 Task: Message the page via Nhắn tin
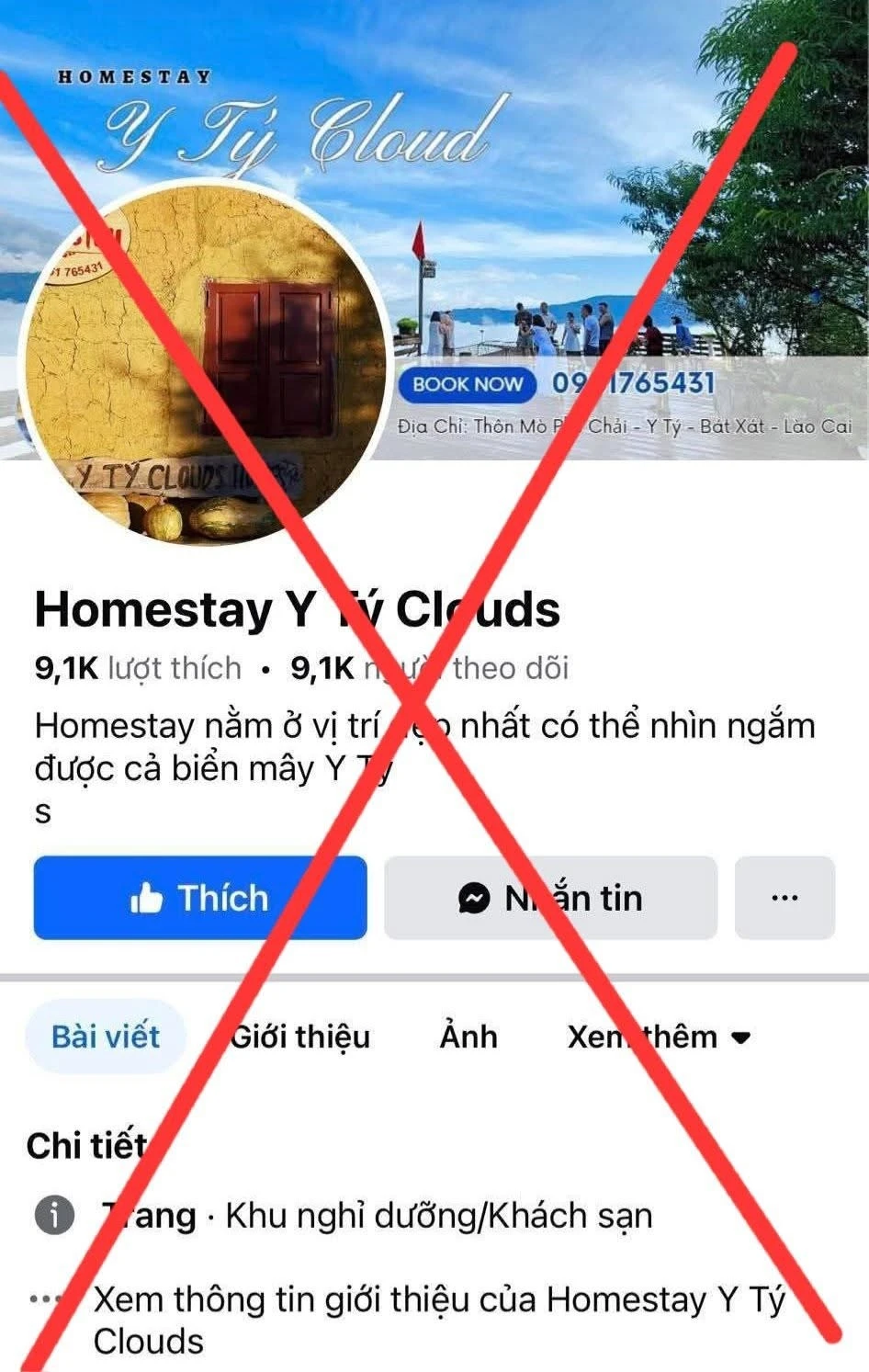coord(550,898)
